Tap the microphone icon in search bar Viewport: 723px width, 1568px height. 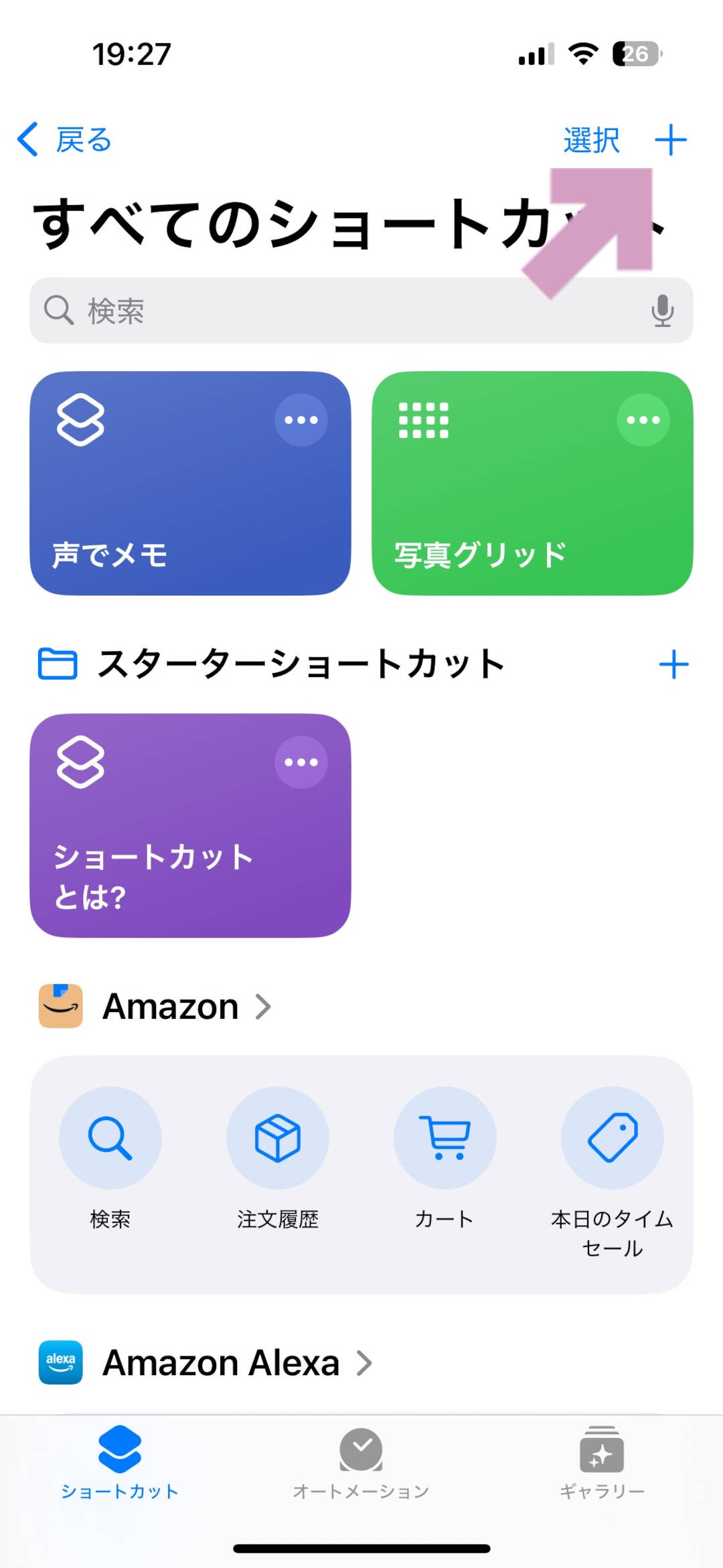point(661,309)
